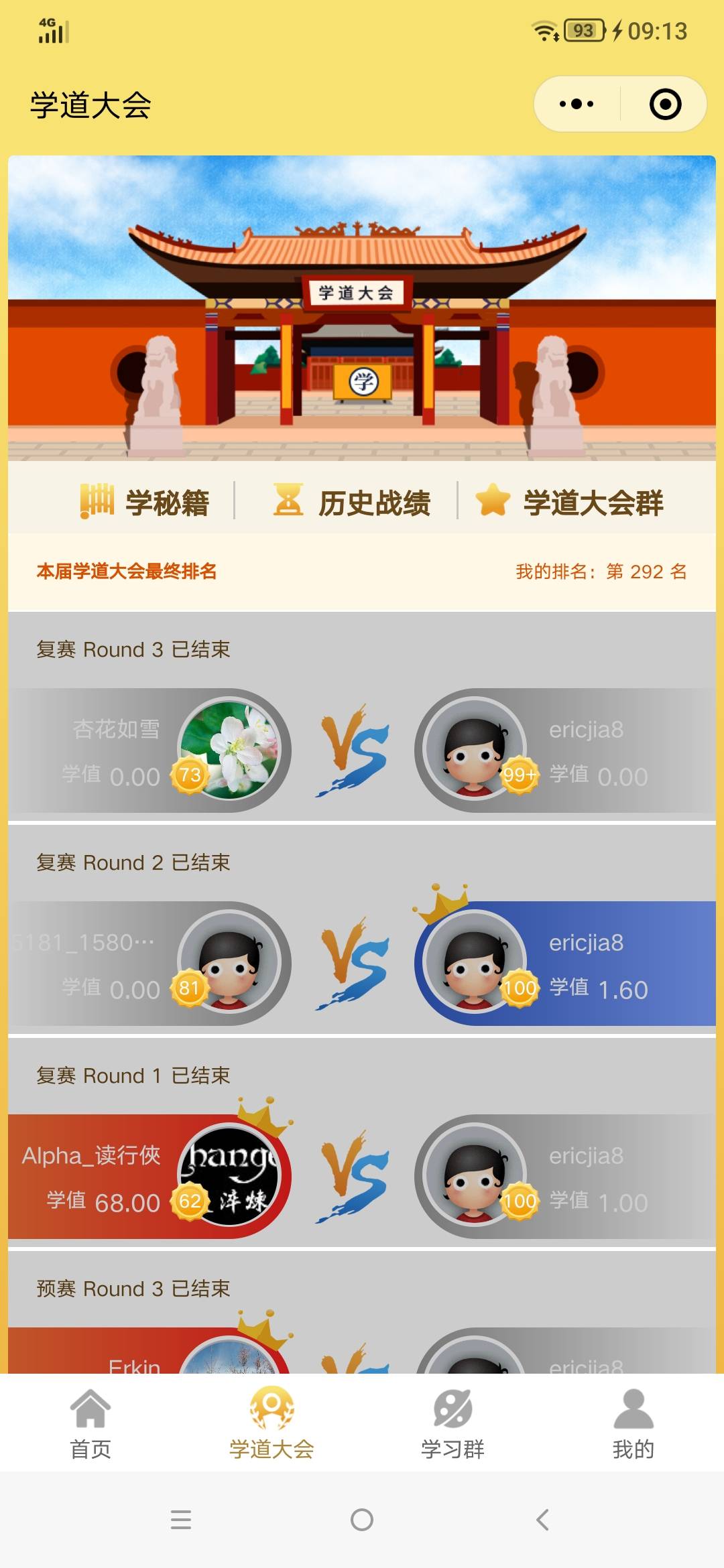Open 复赛 Round 3 match against 杏花如雪

point(362,750)
